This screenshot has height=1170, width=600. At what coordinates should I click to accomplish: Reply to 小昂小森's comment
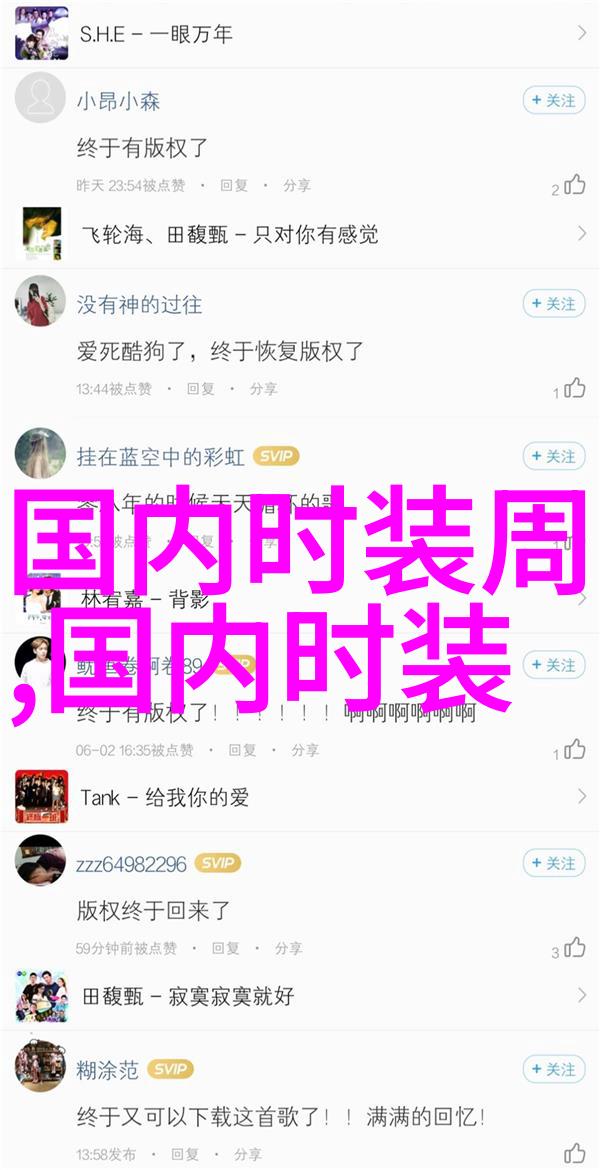233,186
